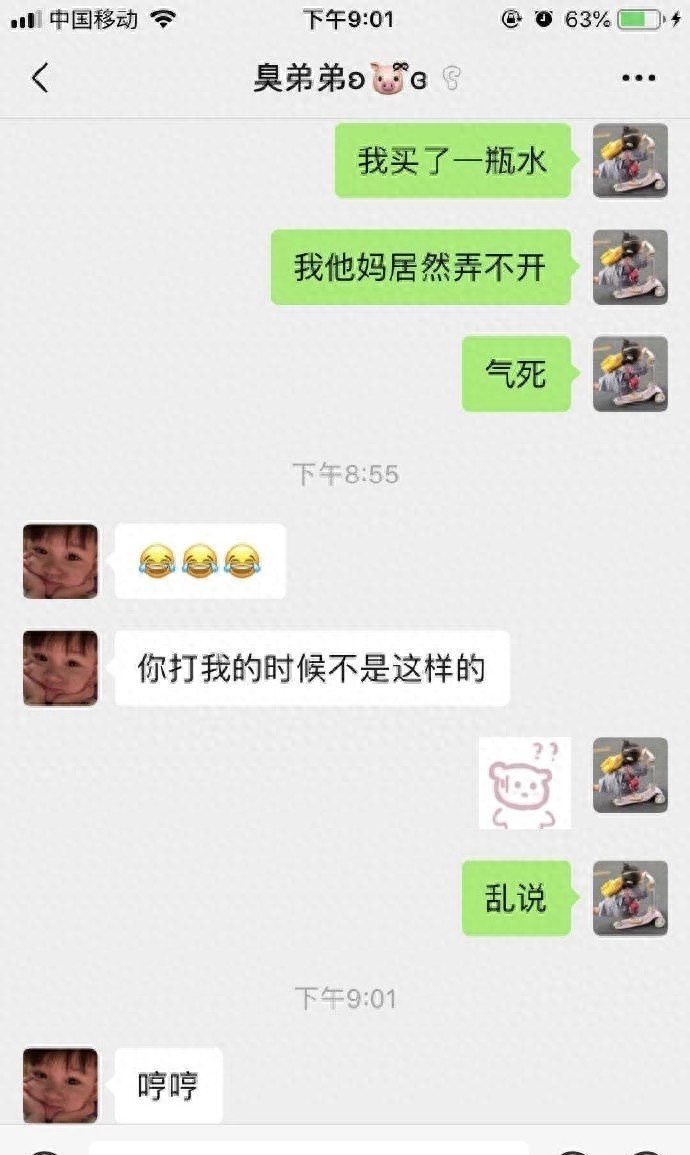Open the sender's avatar beside 我买了一瓶水
Screen dimensions: 690x1155
click(x=630, y=161)
